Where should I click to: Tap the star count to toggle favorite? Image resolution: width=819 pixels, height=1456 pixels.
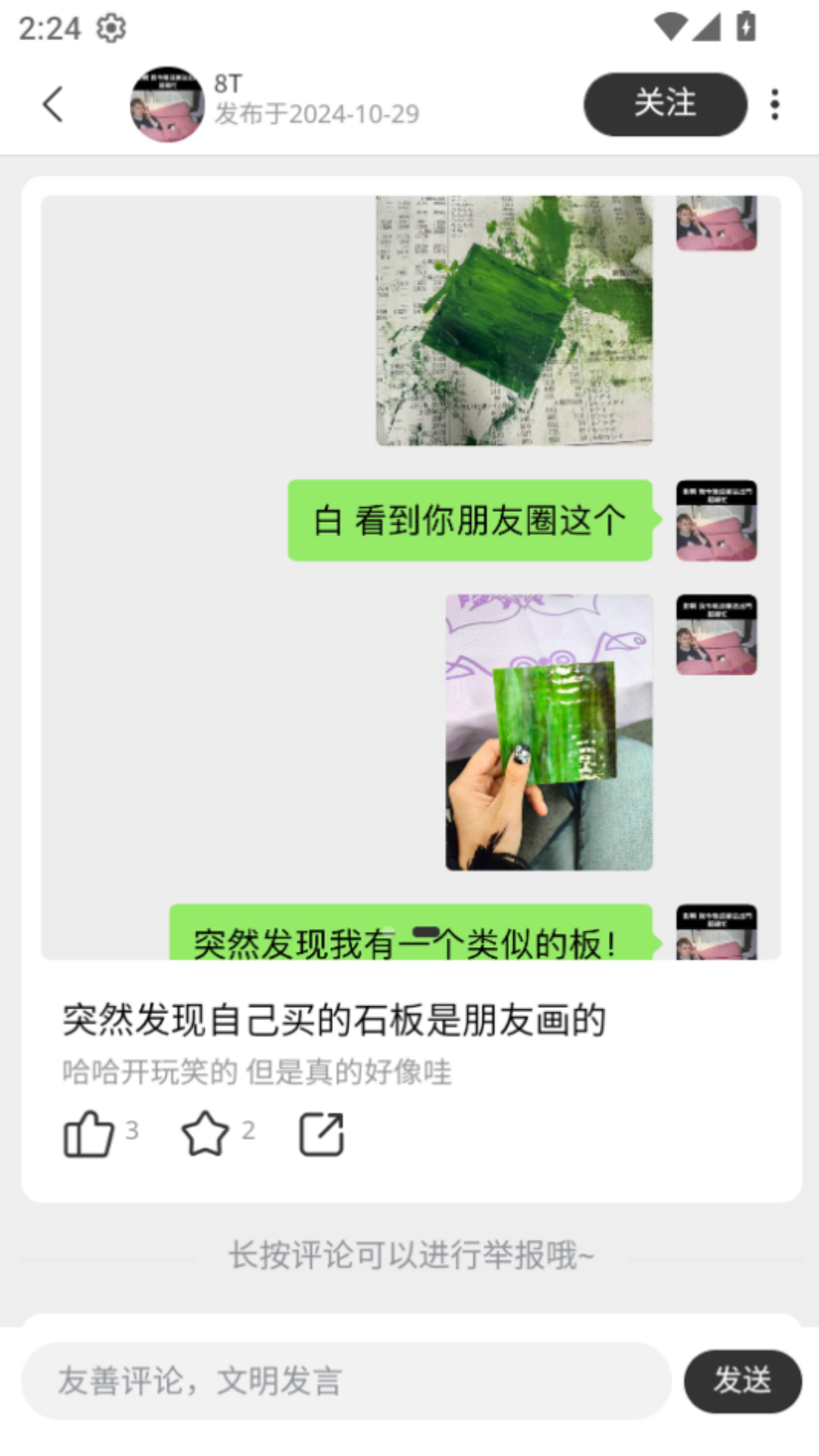[249, 1133]
